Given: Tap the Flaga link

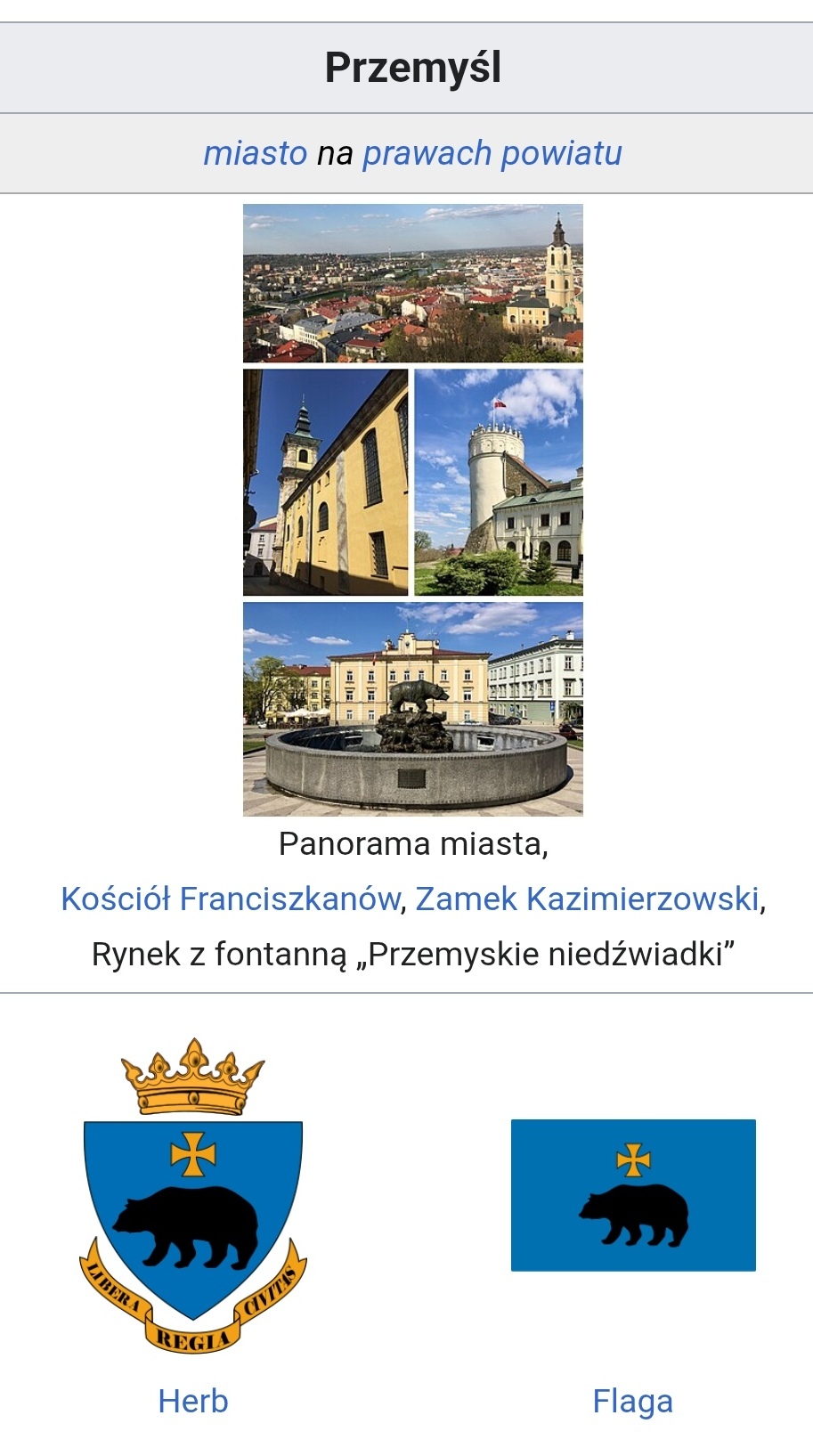Looking at the screenshot, I should pyautogui.click(x=632, y=1401).
